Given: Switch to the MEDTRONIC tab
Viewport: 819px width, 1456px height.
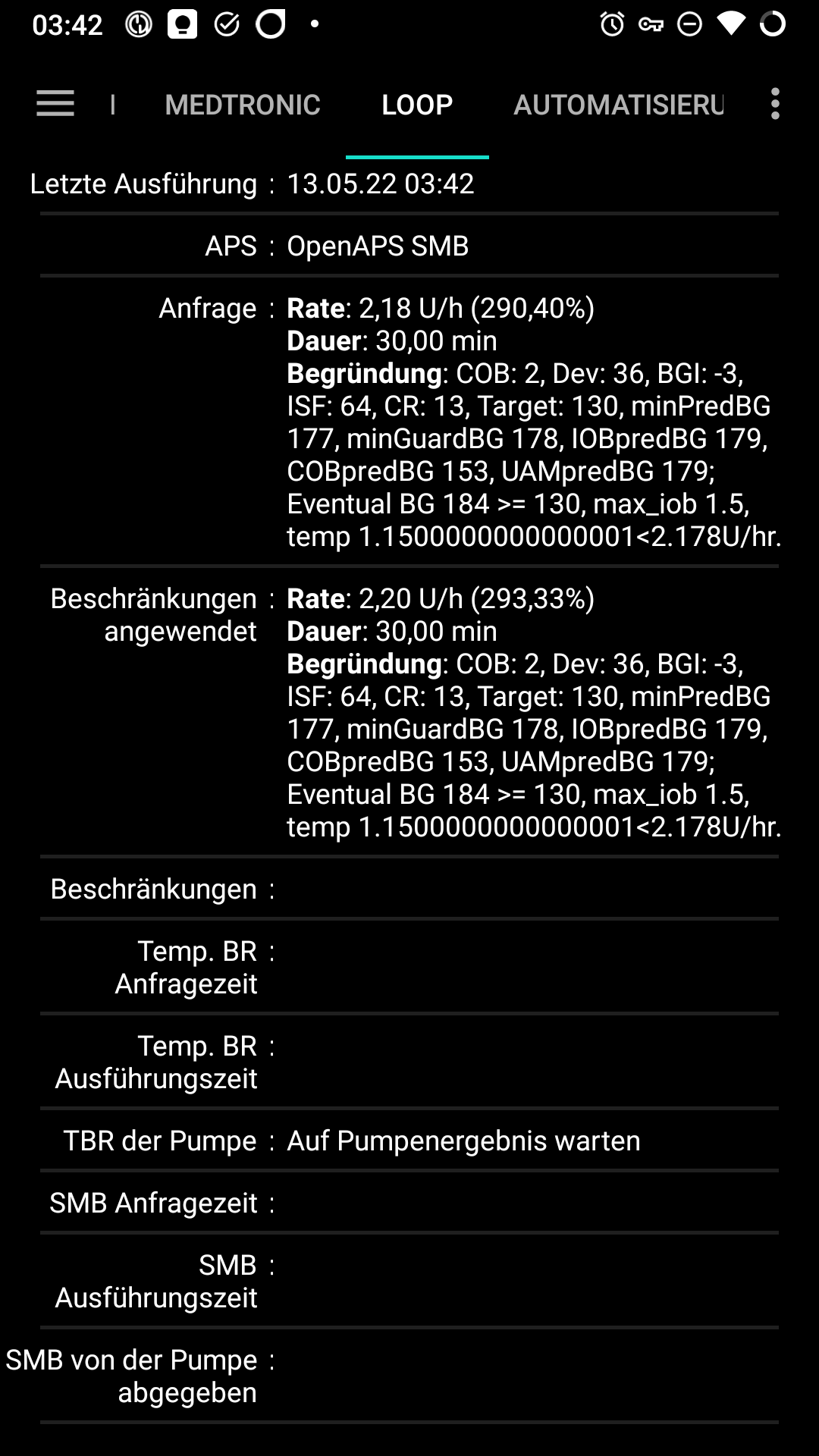Looking at the screenshot, I should 242,104.
